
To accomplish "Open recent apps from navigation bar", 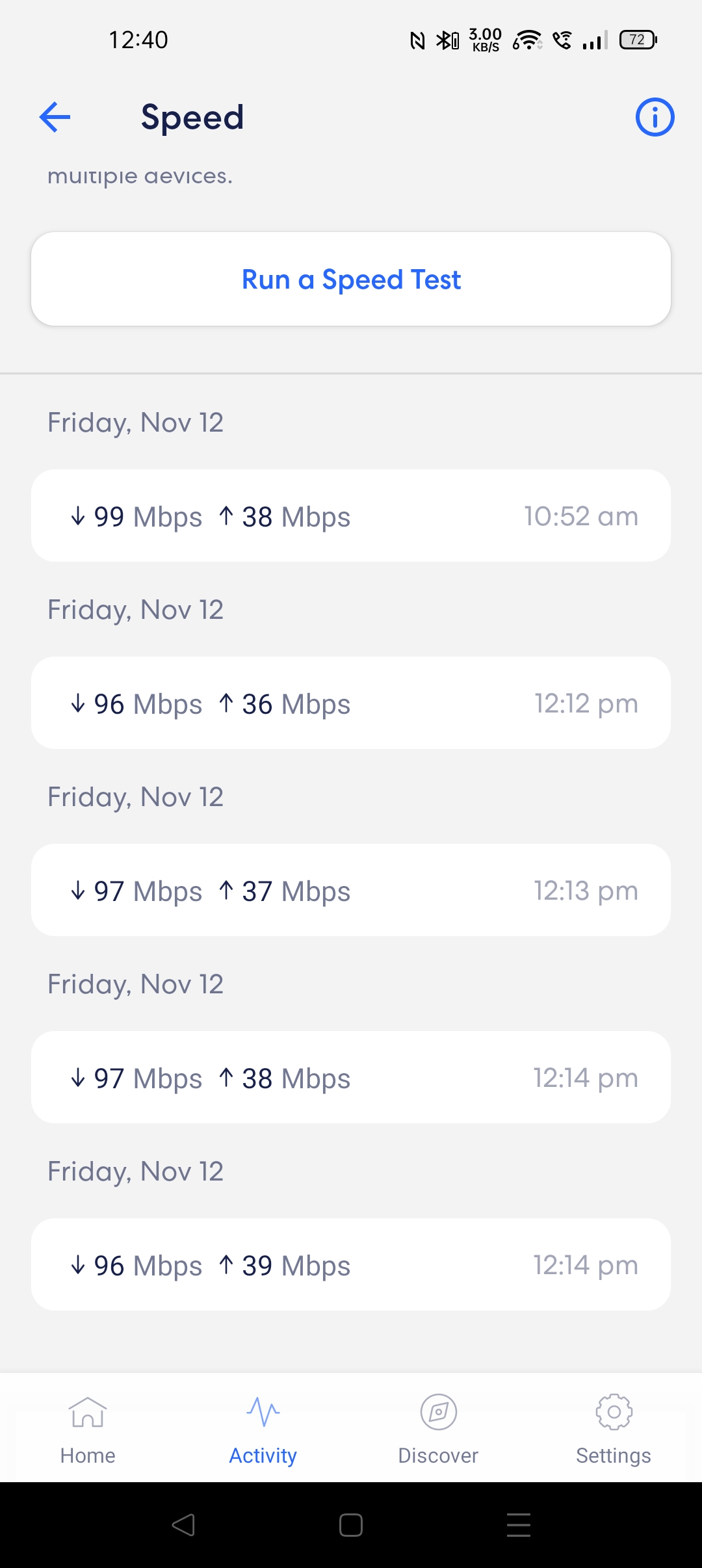I will [x=519, y=1524].
